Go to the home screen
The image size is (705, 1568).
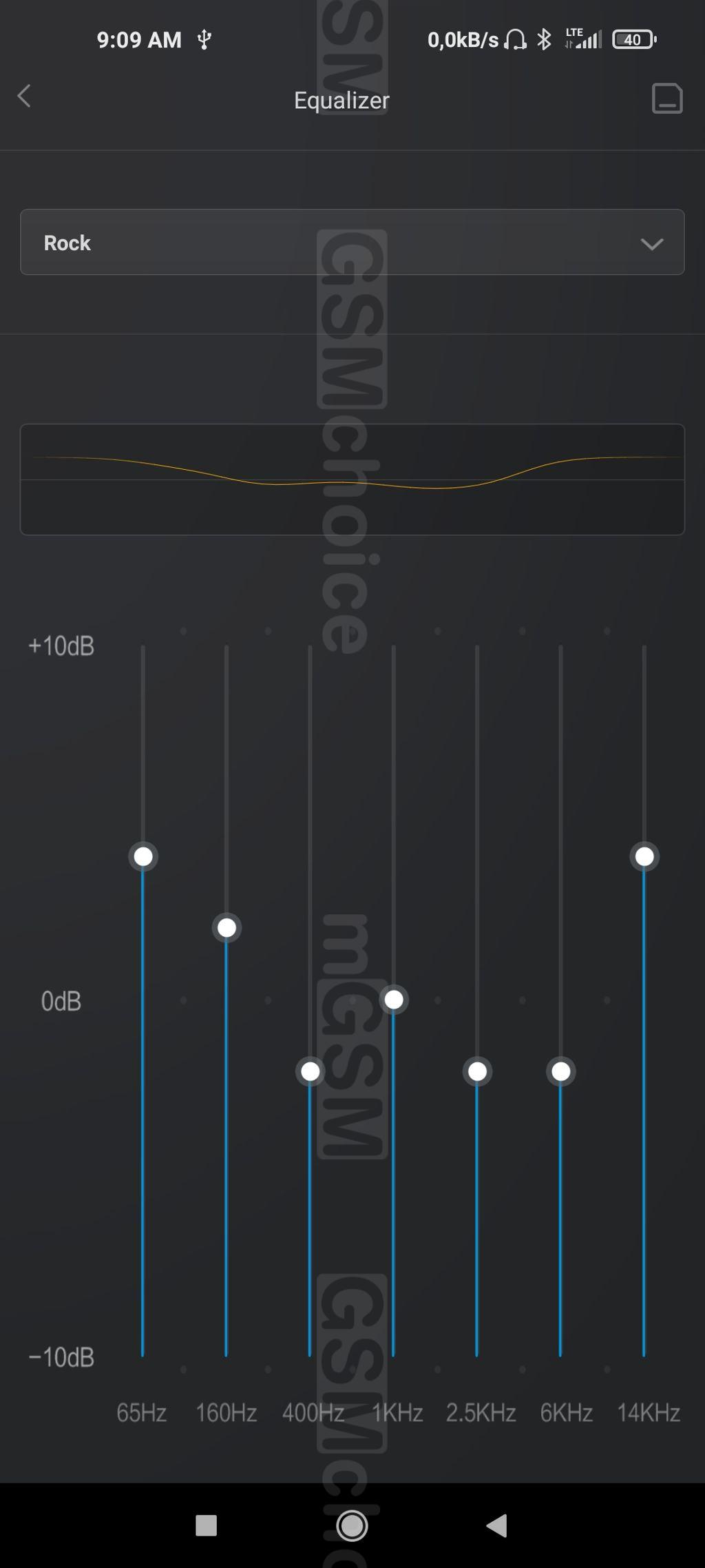[x=352, y=1525]
